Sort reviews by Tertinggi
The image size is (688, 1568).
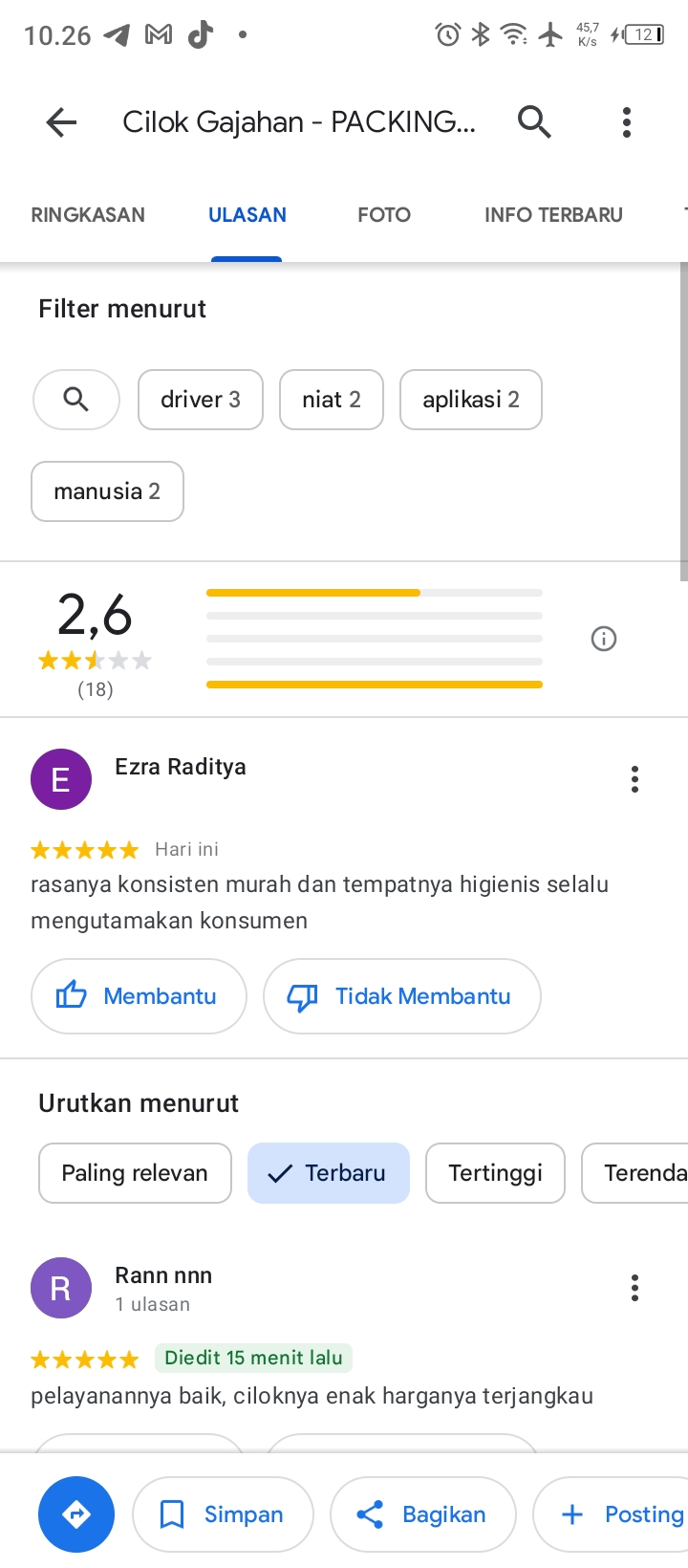click(x=495, y=1173)
